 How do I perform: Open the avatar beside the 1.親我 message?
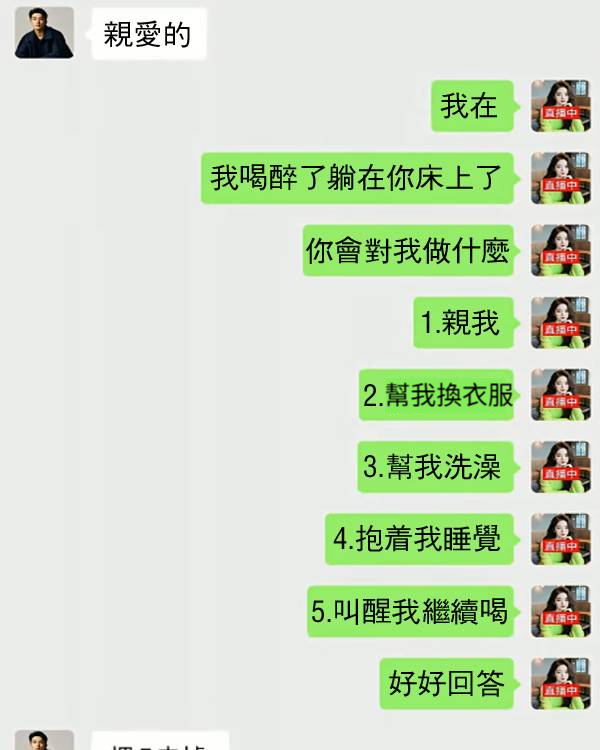tap(560, 322)
